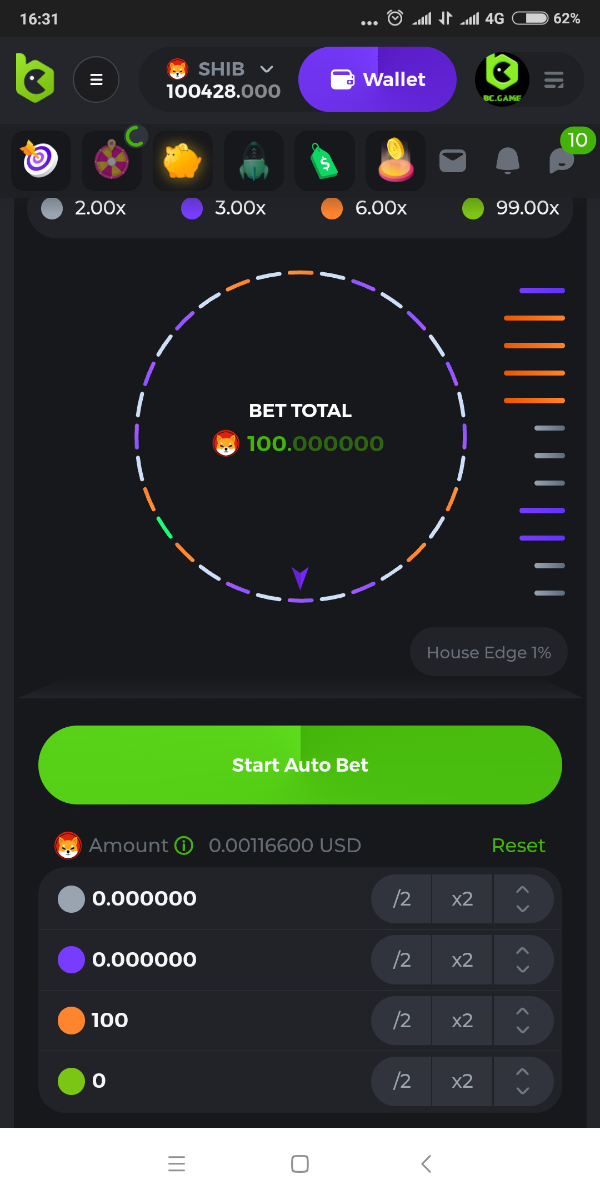Image resolution: width=600 pixels, height=1200 pixels.
Task: Show amount info tooltip
Action: pos(184,846)
